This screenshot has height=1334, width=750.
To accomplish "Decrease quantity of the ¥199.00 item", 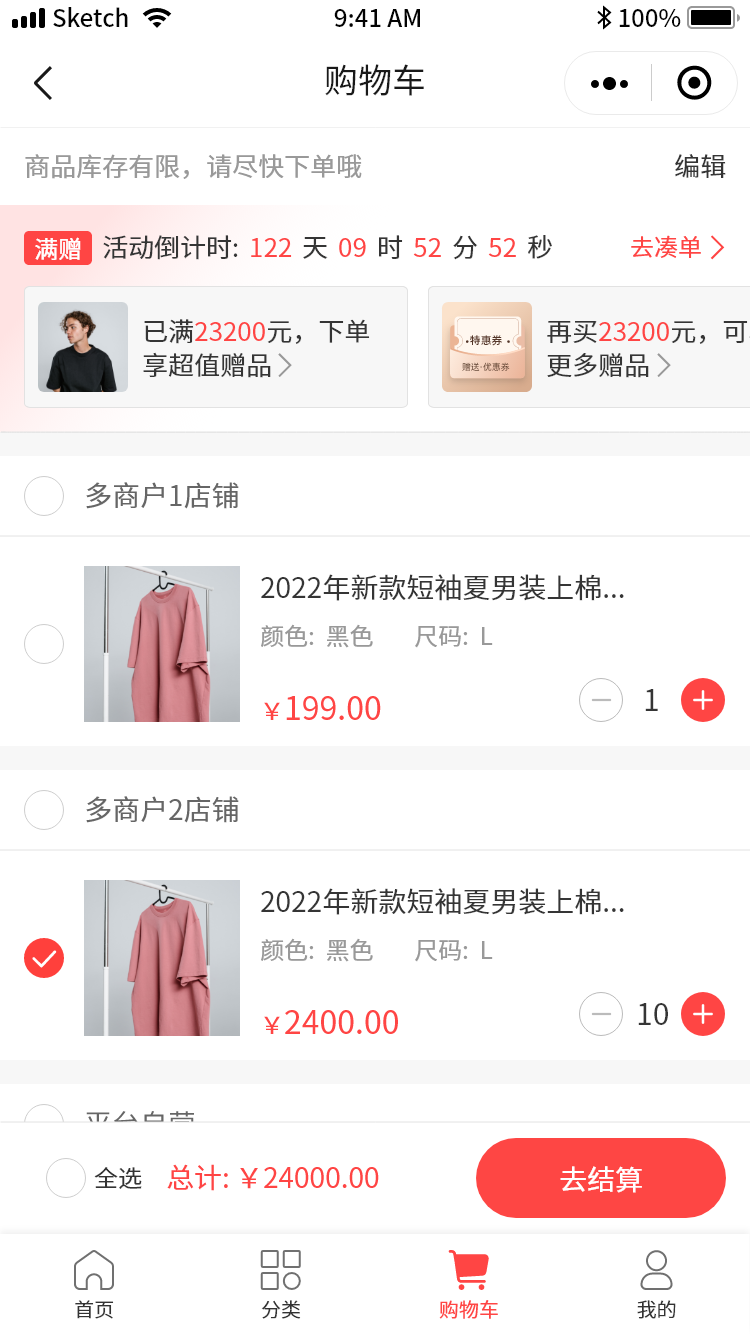I will pyautogui.click(x=601, y=700).
